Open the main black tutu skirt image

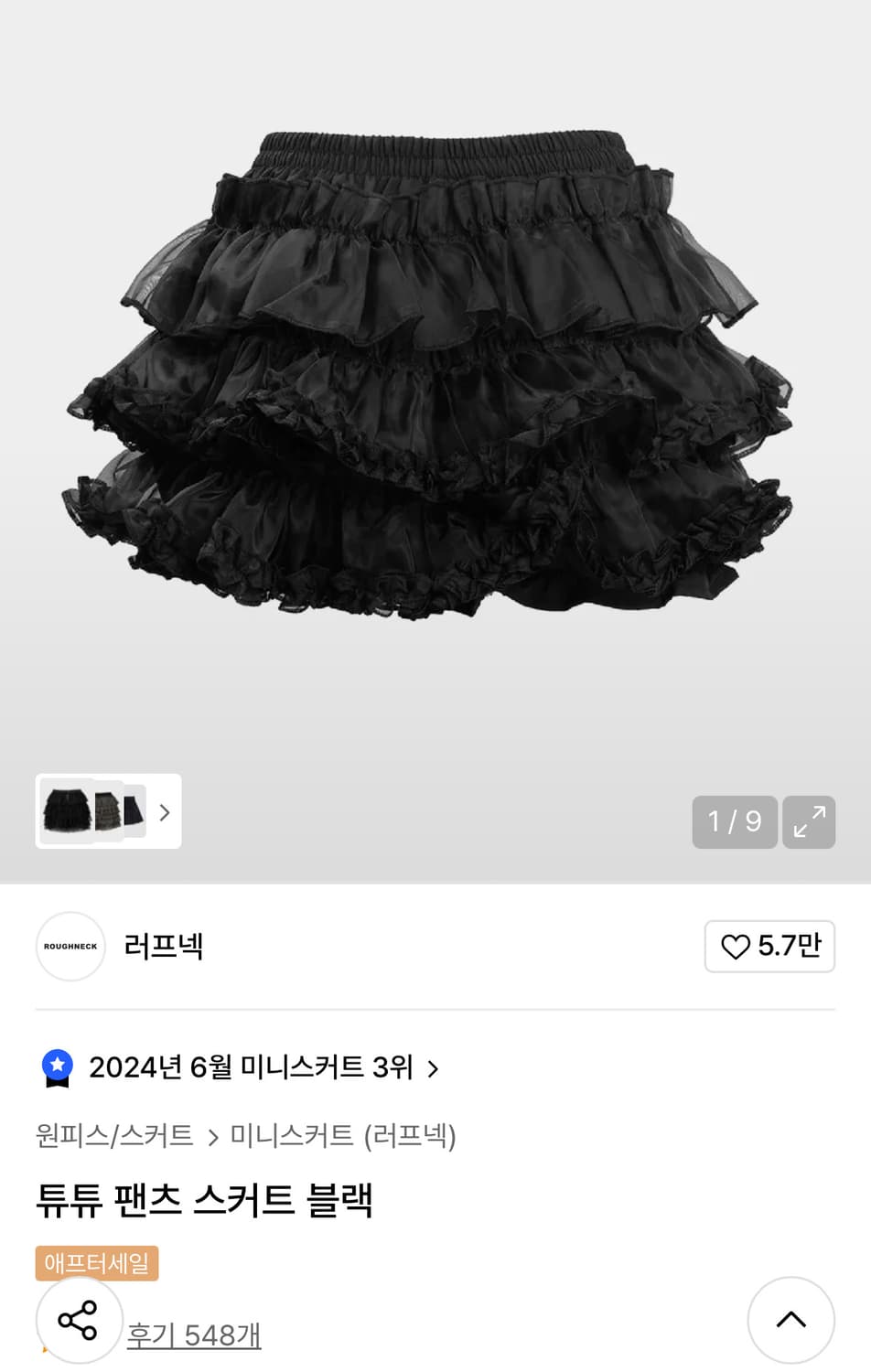click(430, 375)
